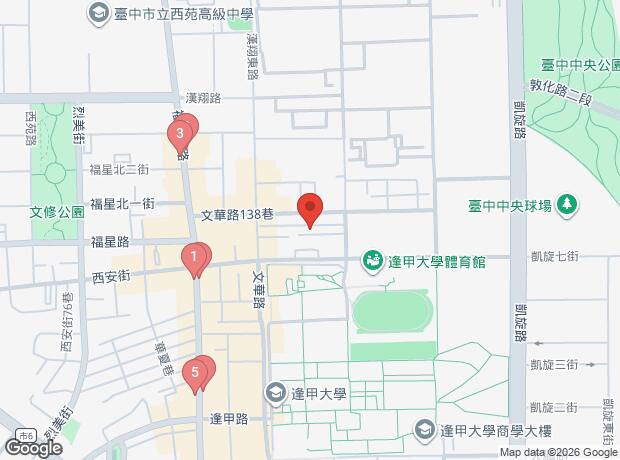620x460 pixels.
Task: Tap the red marker numbered 1
Action: [x=192, y=259]
